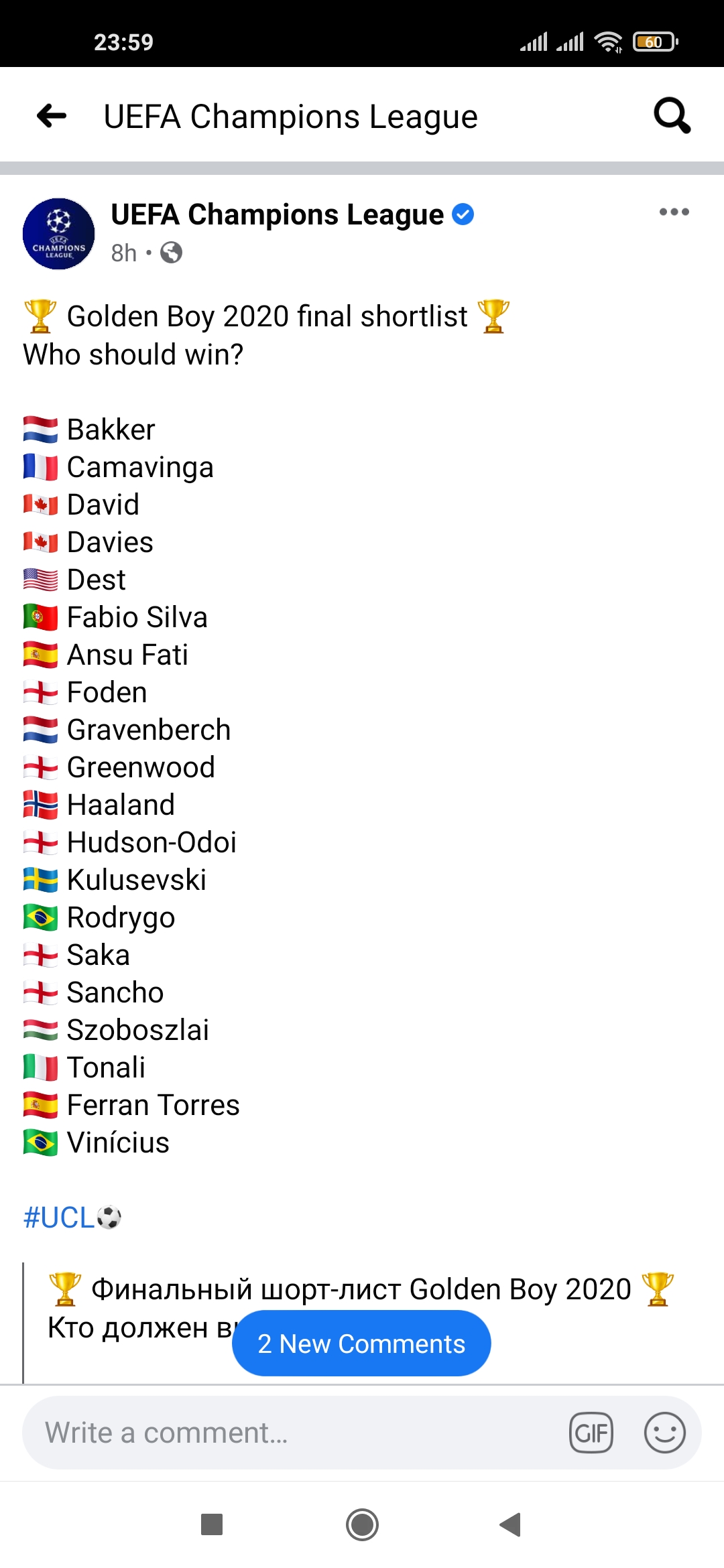Screen dimensions: 724x1568
Task: Focus the Write a comment field
Action: pyautogui.click(x=295, y=1433)
